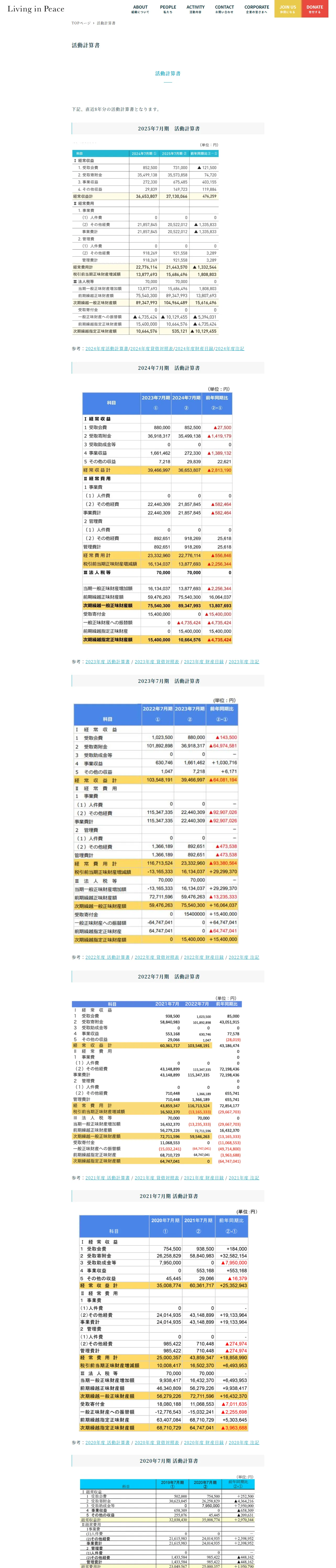
Task: Tap the JOIN US button
Action: [x=288, y=9]
